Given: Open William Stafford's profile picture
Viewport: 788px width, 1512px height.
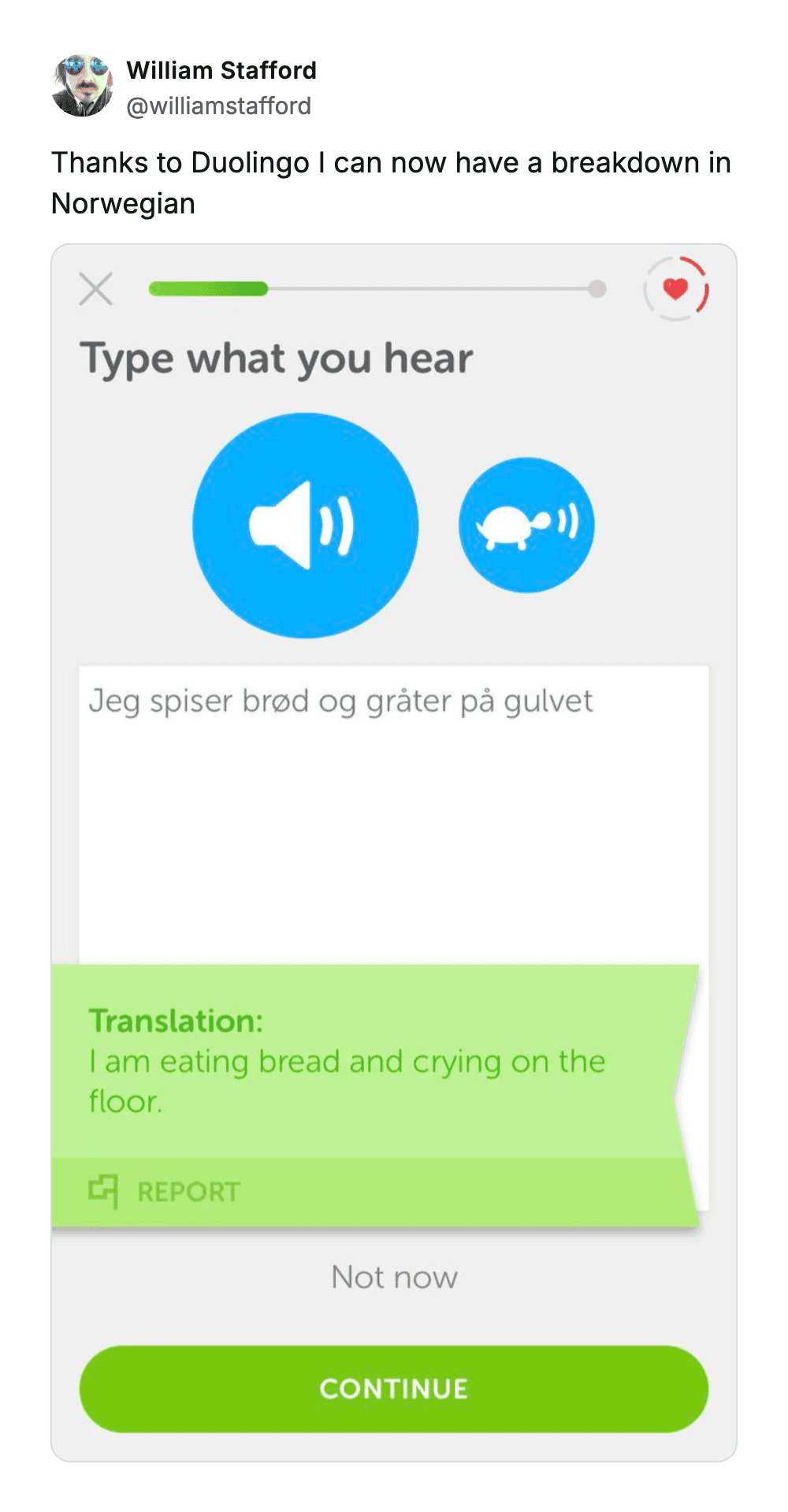Looking at the screenshot, I should point(82,86).
